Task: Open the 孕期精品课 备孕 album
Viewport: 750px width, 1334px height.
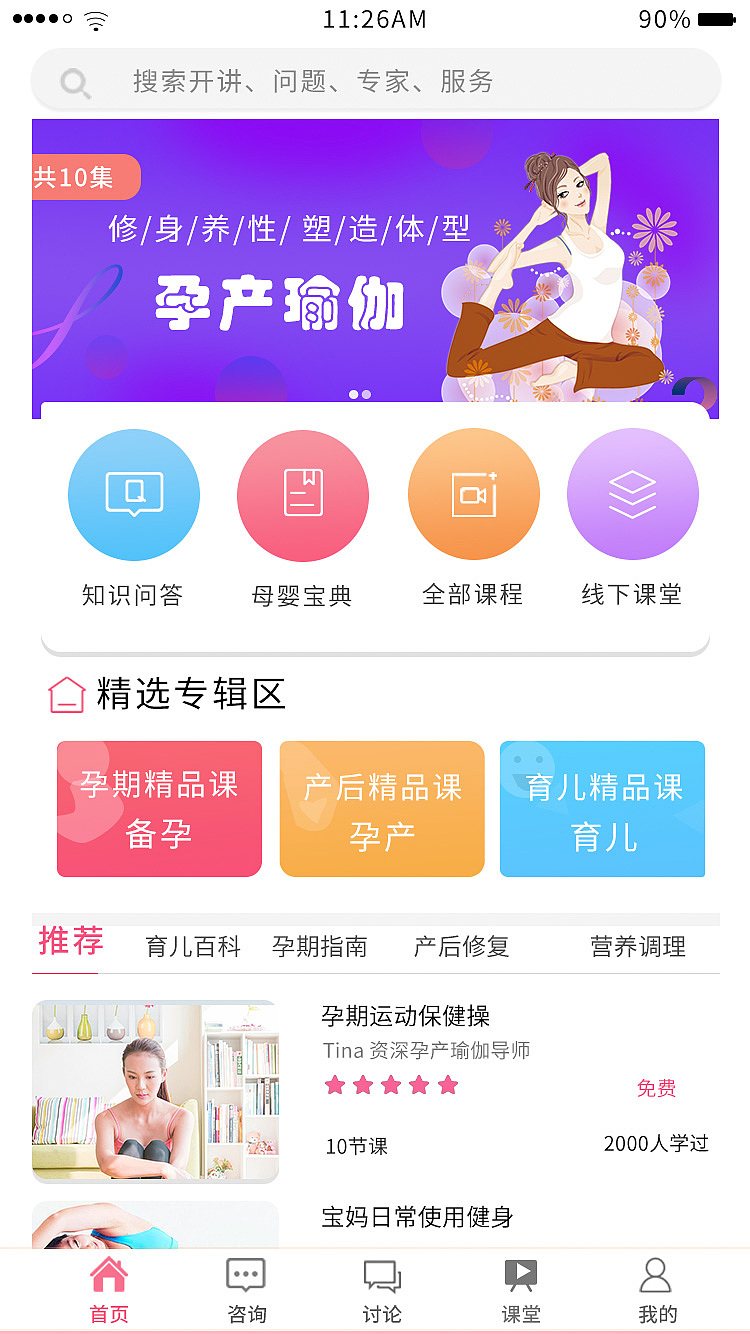Action: [x=159, y=809]
